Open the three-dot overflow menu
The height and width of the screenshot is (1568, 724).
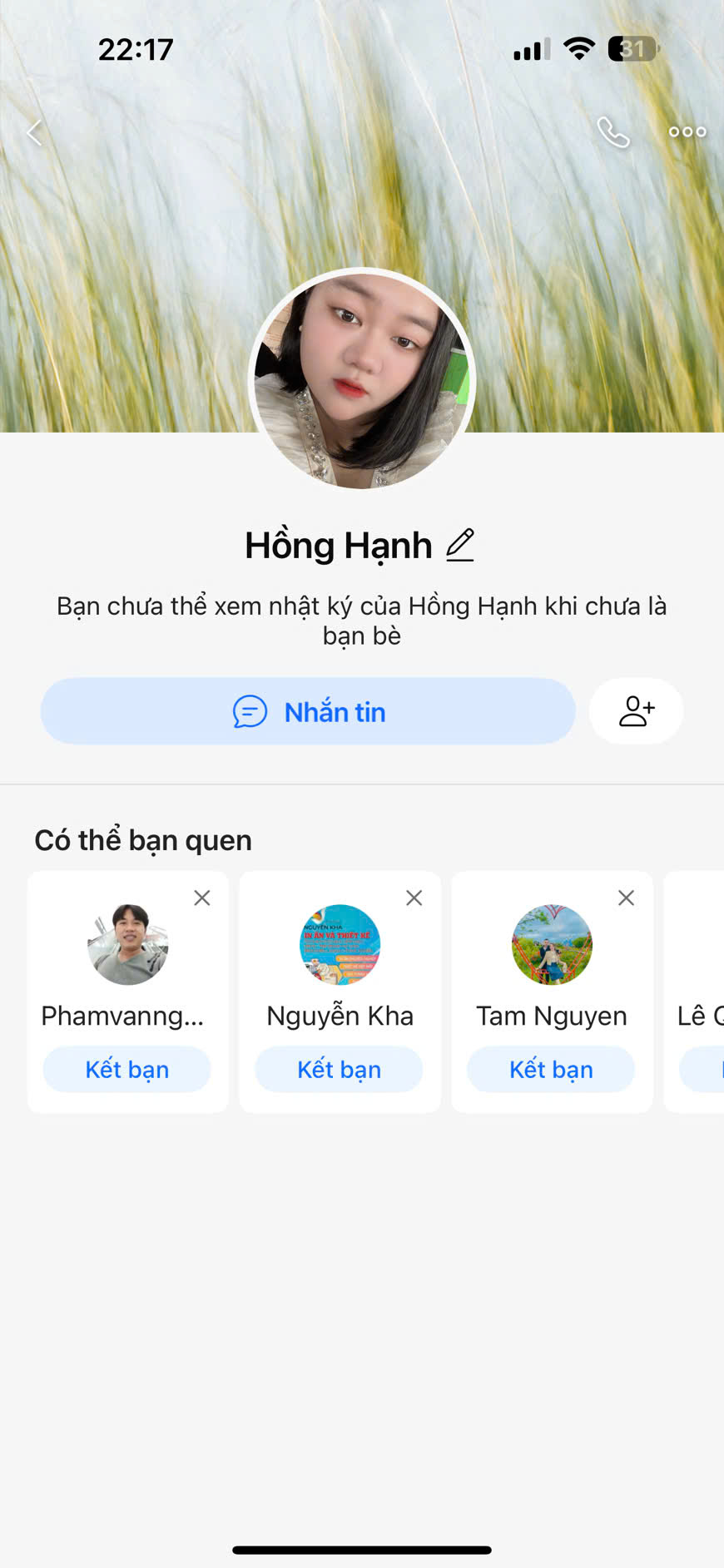pyautogui.click(x=687, y=132)
